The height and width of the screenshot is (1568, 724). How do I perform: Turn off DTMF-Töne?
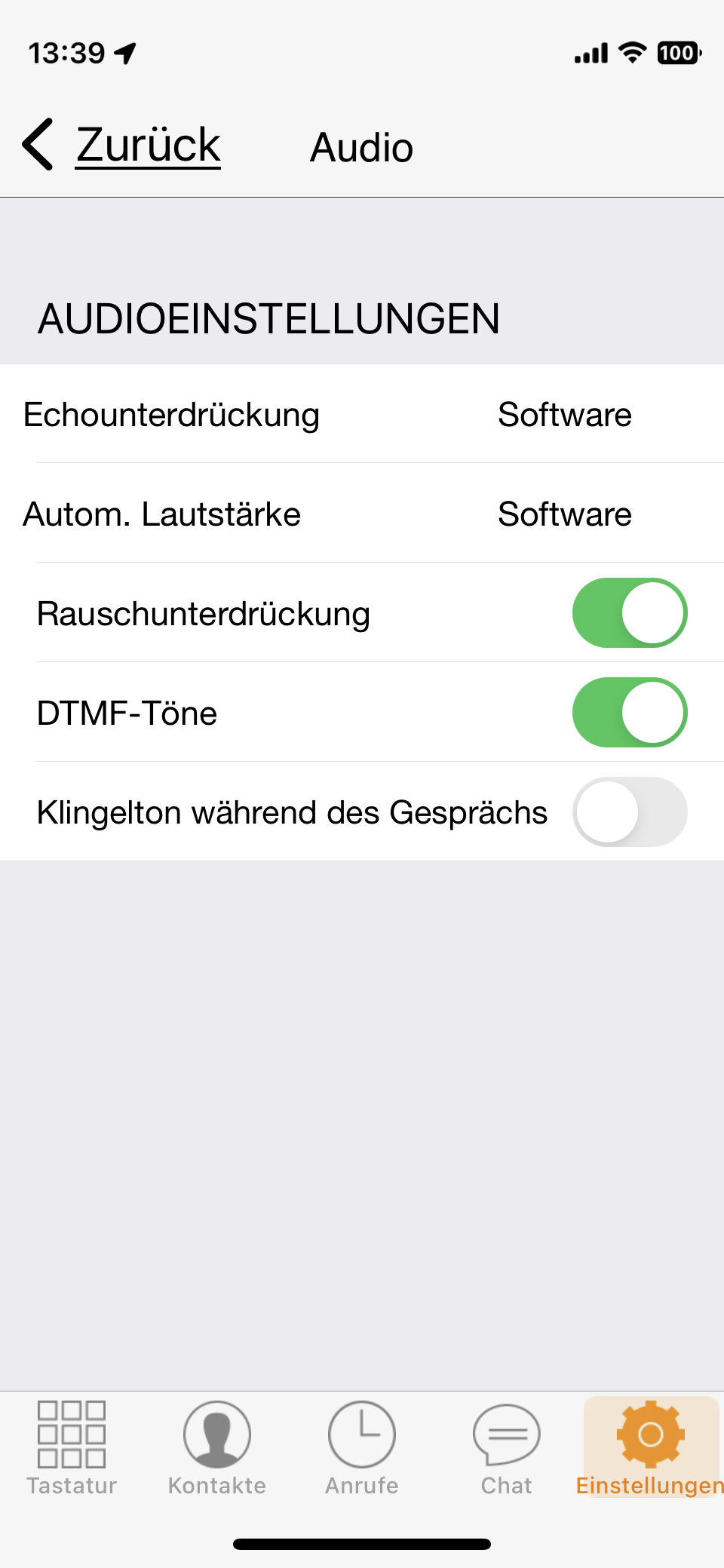pos(629,713)
